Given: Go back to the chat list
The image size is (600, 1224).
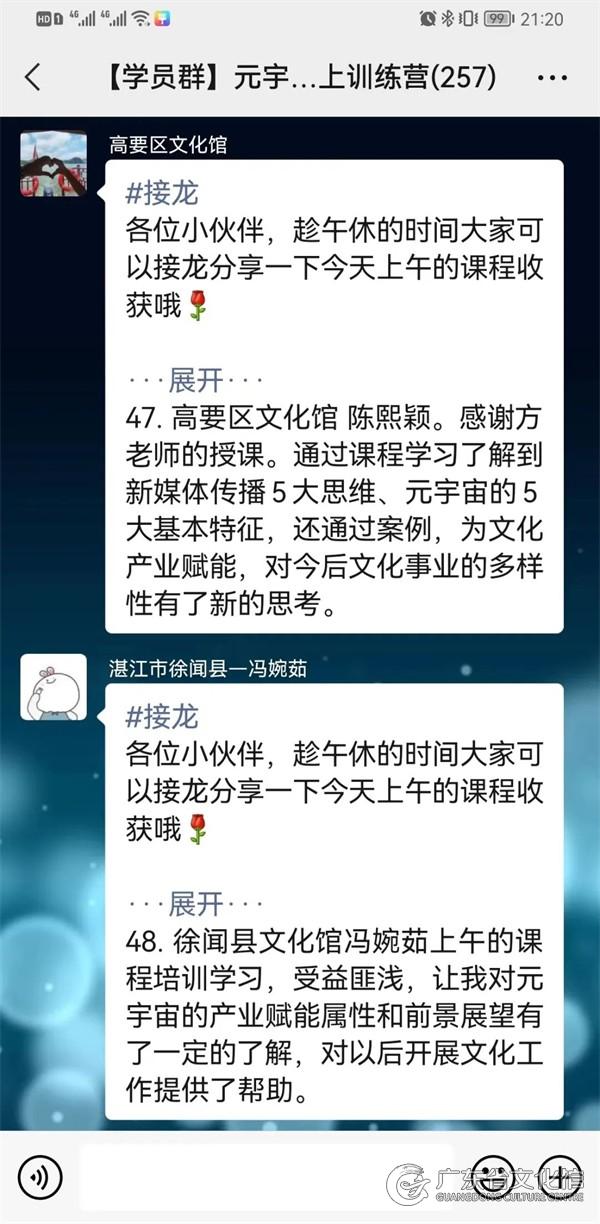Looking at the screenshot, I should (33, 78).
